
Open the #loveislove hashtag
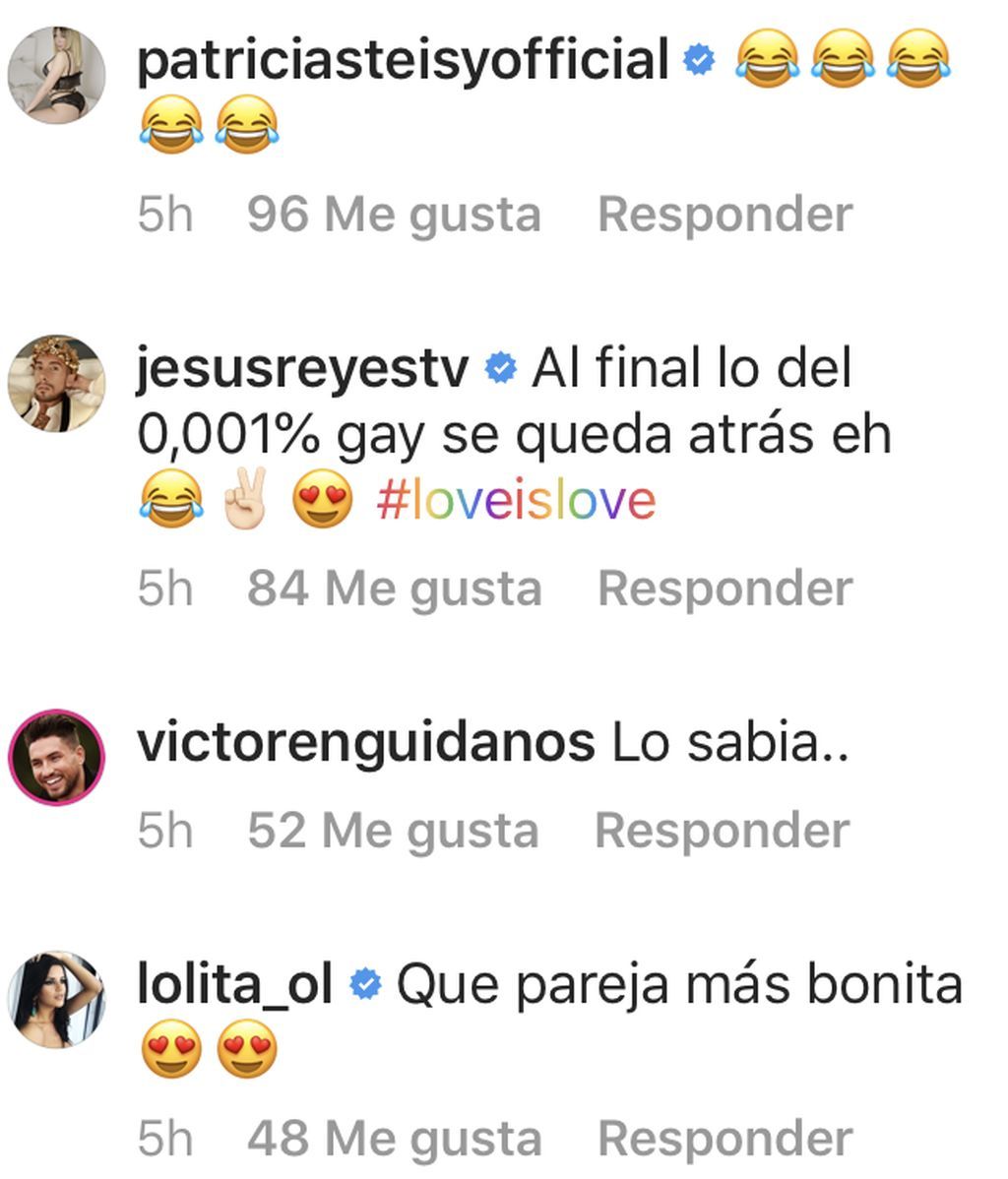515,500
